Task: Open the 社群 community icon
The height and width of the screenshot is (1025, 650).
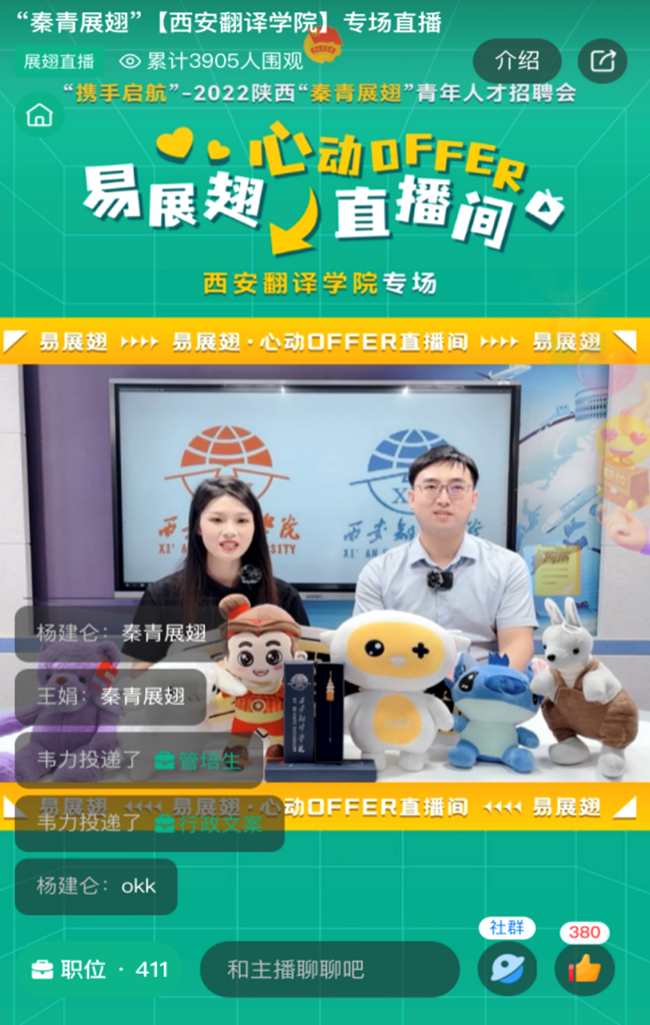Action: point(506,967)
